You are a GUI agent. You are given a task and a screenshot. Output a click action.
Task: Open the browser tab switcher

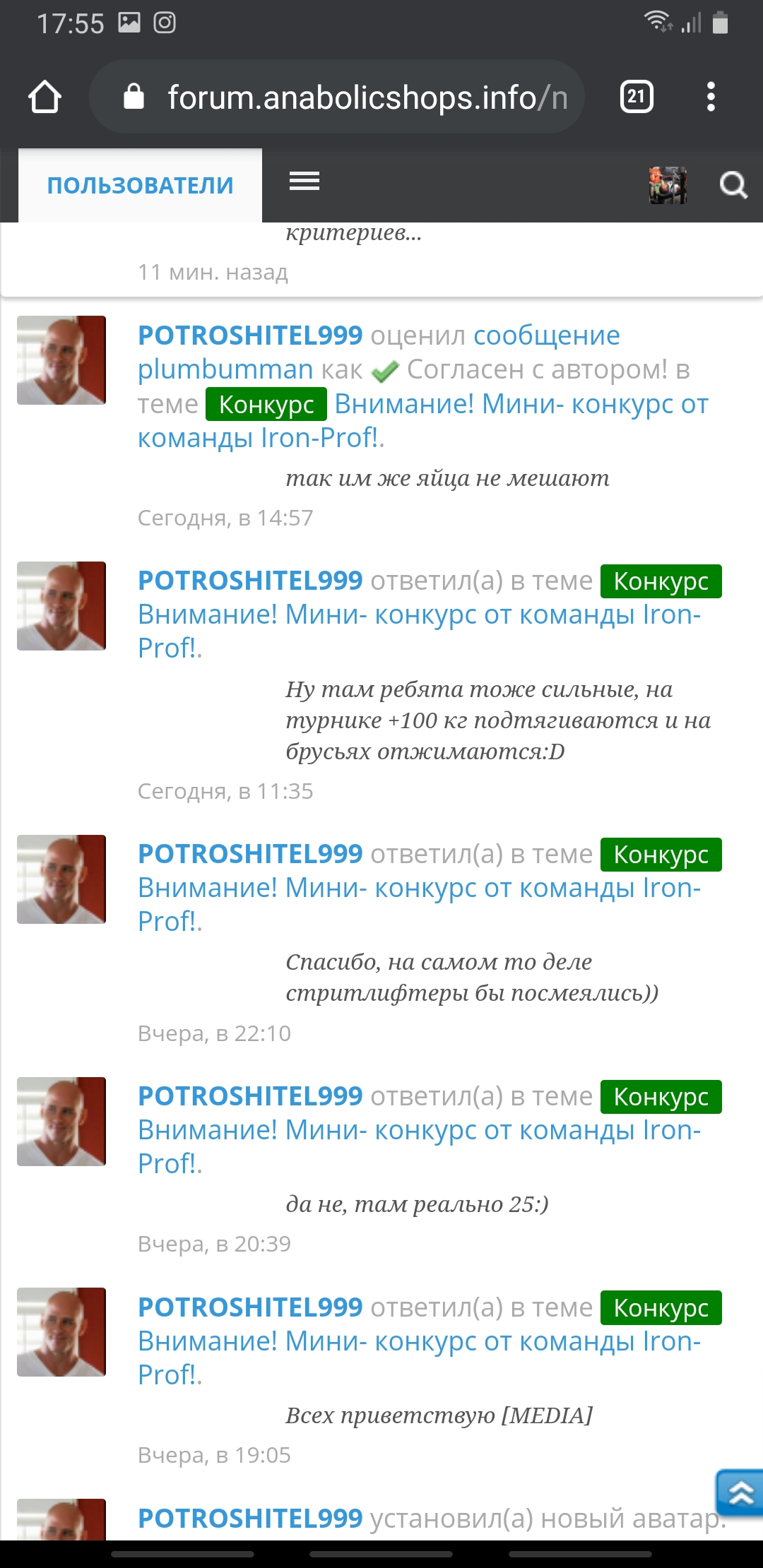[x=636, y=97]
